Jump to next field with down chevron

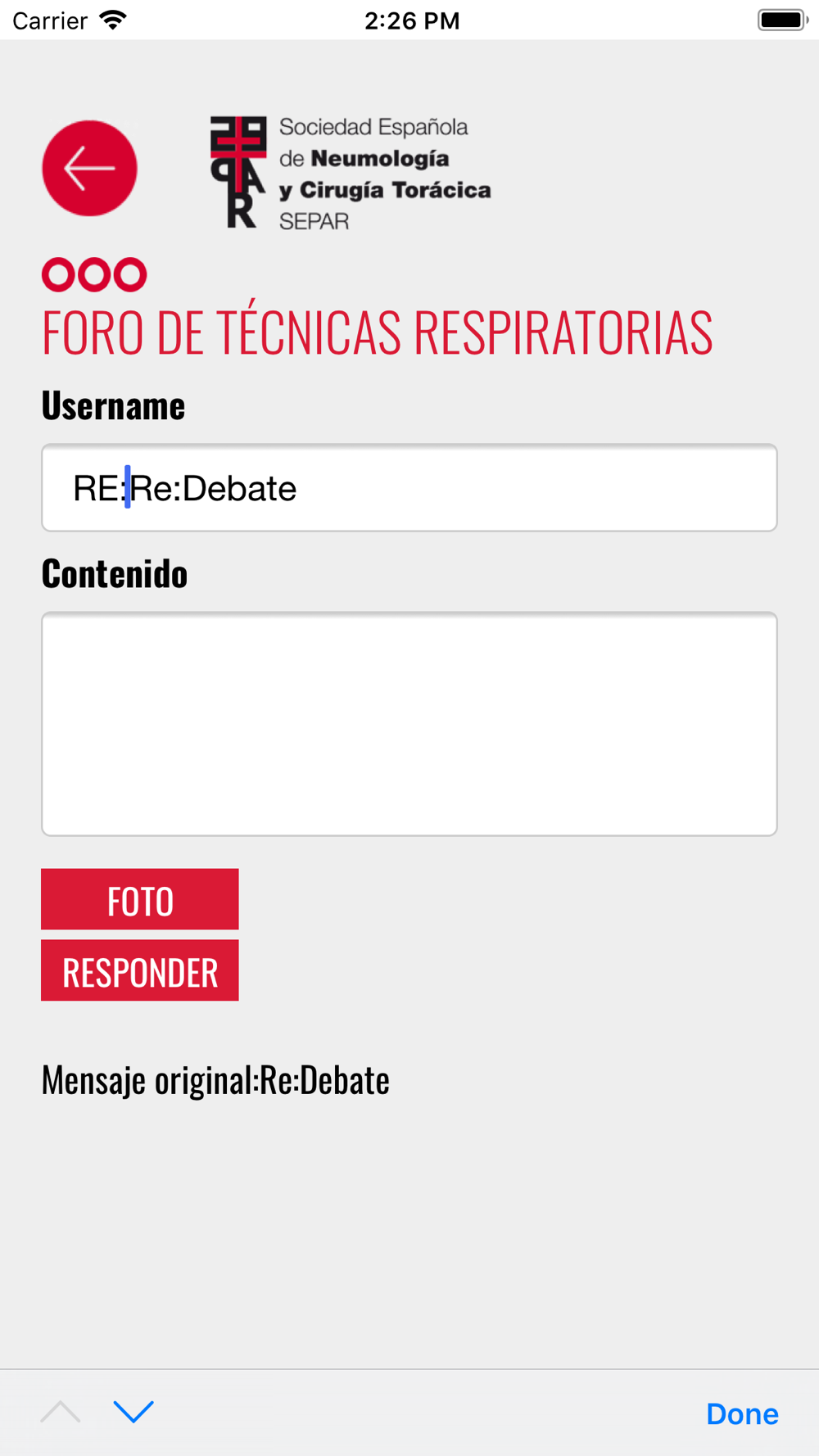click(x=133, y=1412)
